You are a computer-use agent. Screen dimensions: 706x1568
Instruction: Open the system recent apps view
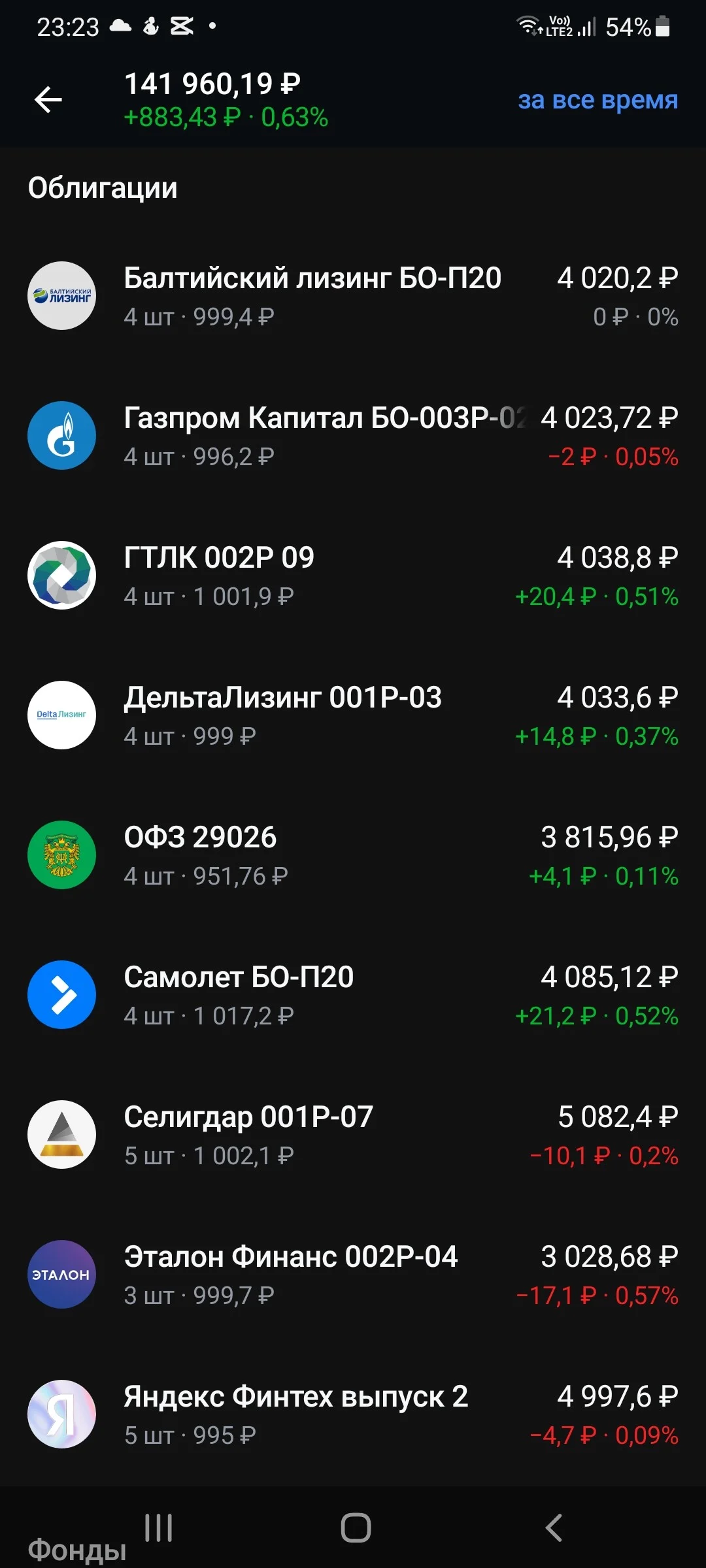coord(158,1528)
